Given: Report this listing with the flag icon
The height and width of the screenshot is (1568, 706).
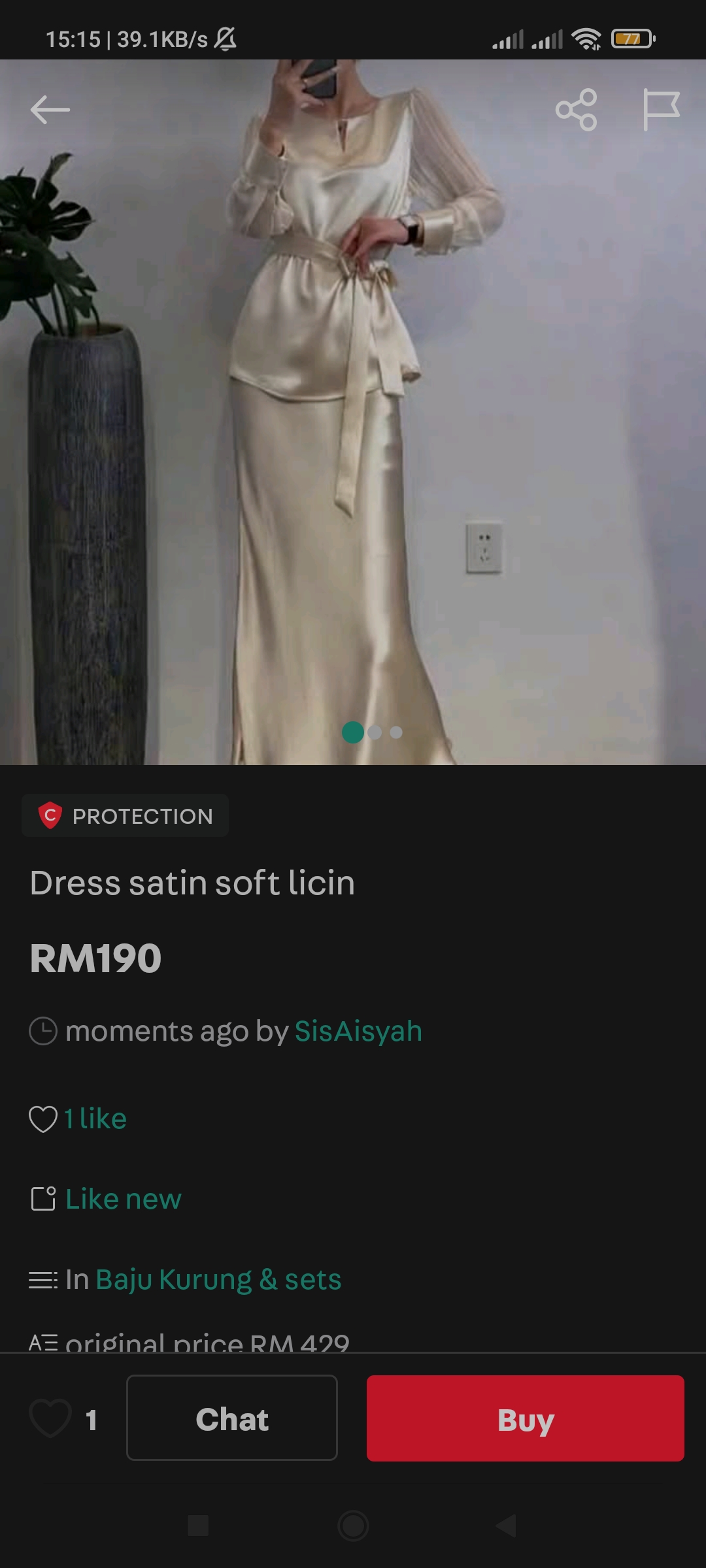Looking at the screenshot, I should point(661,109).
